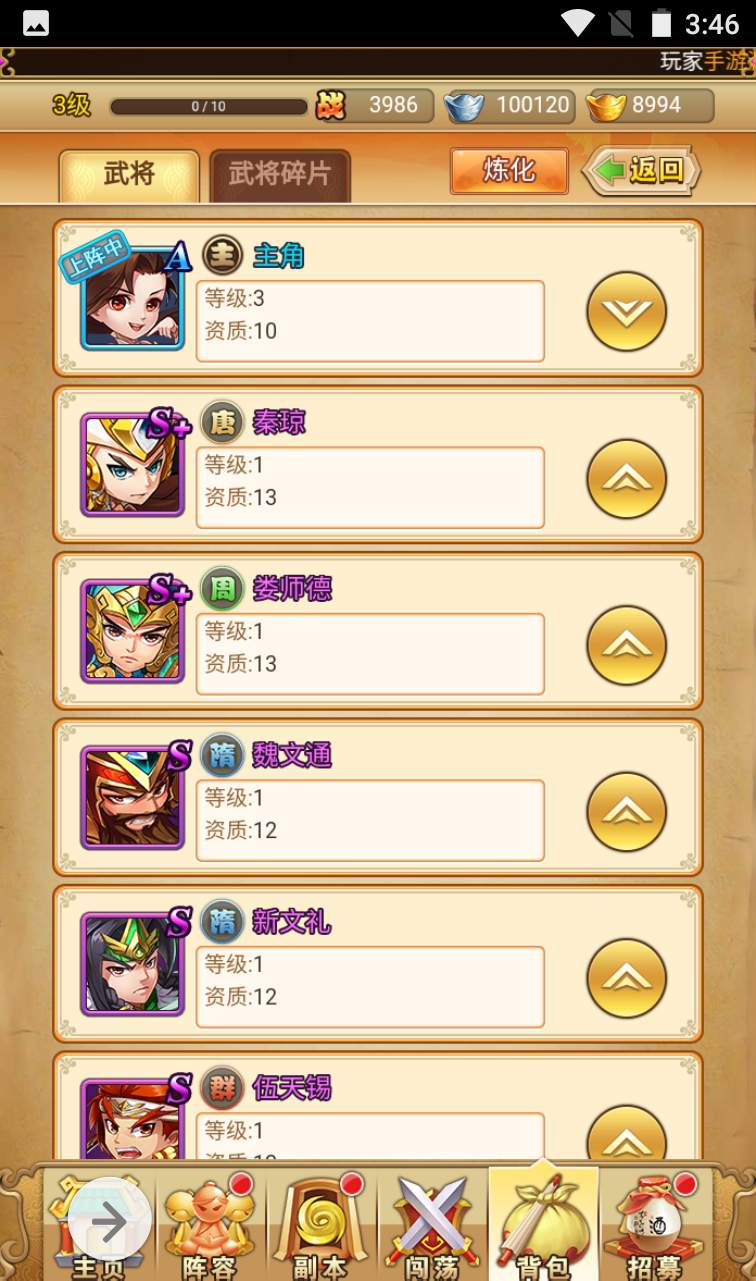Open the 炼化 refining button
Screen dimensions: 756x1281
click(x=509, y=170)
